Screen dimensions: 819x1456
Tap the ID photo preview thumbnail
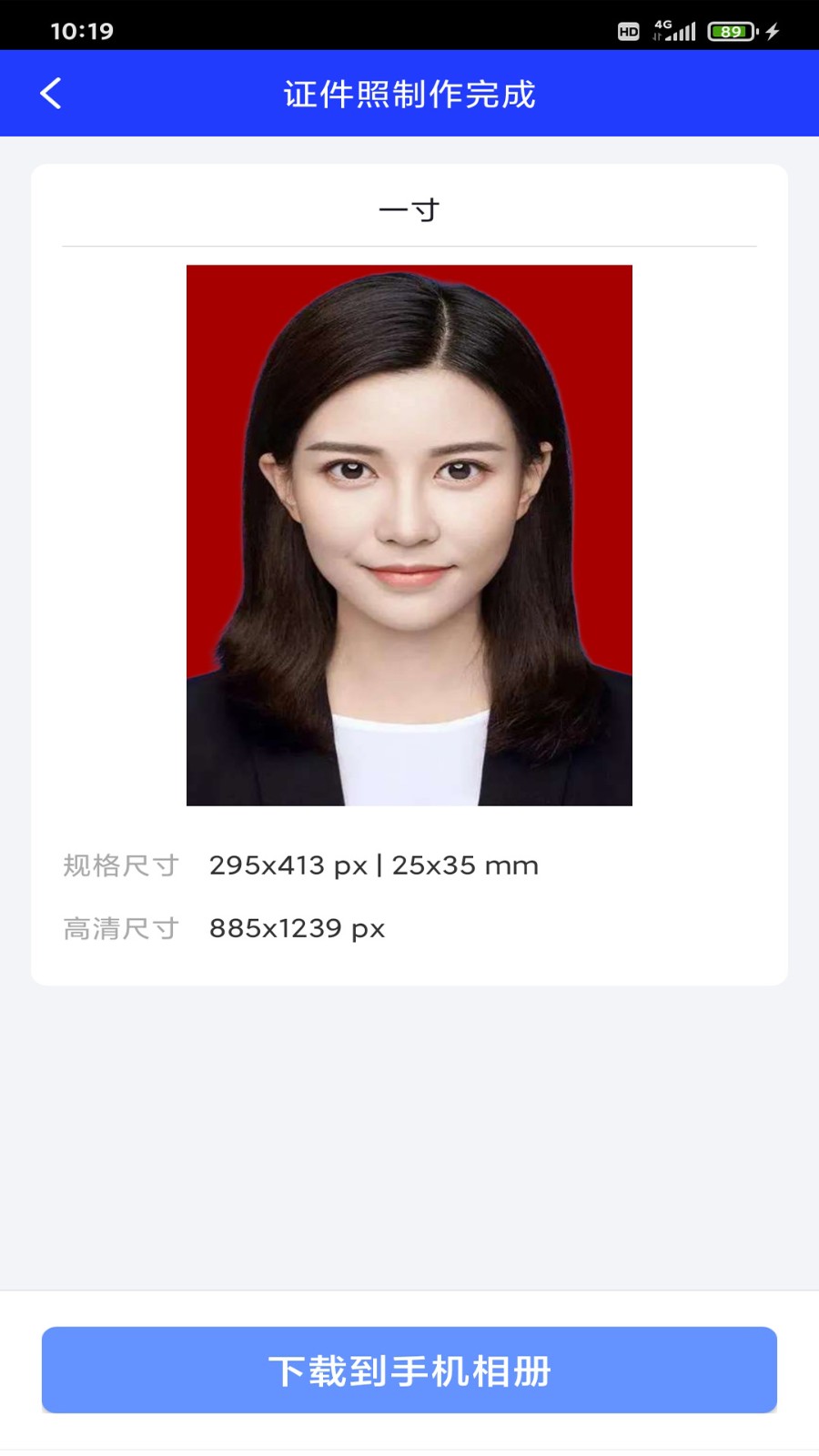pos(409,533)
